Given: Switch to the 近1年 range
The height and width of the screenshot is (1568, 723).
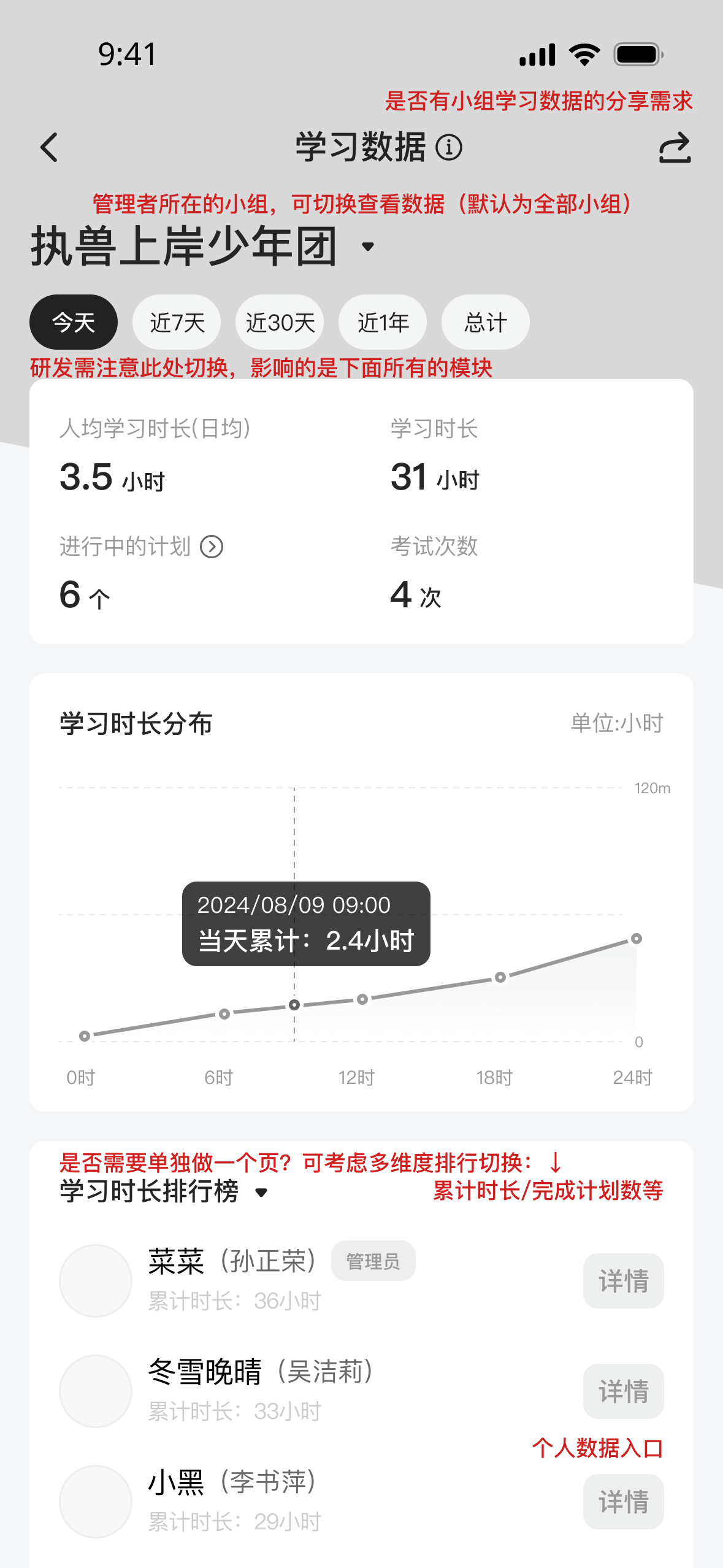Looking at the screenshot, I should pyautogui.click(x=383, y=322).
